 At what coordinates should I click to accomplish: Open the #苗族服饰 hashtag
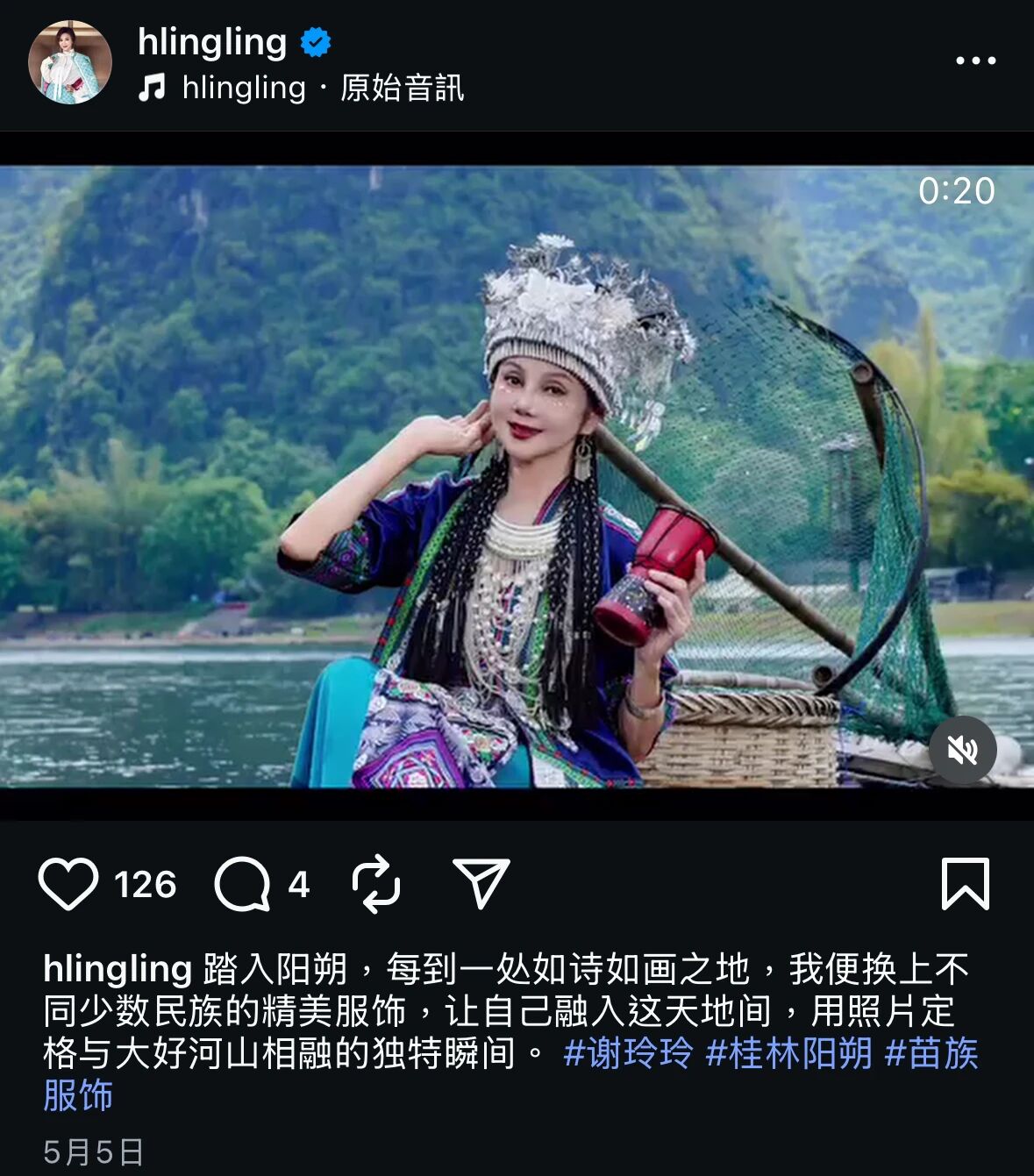click(931, 1053)
